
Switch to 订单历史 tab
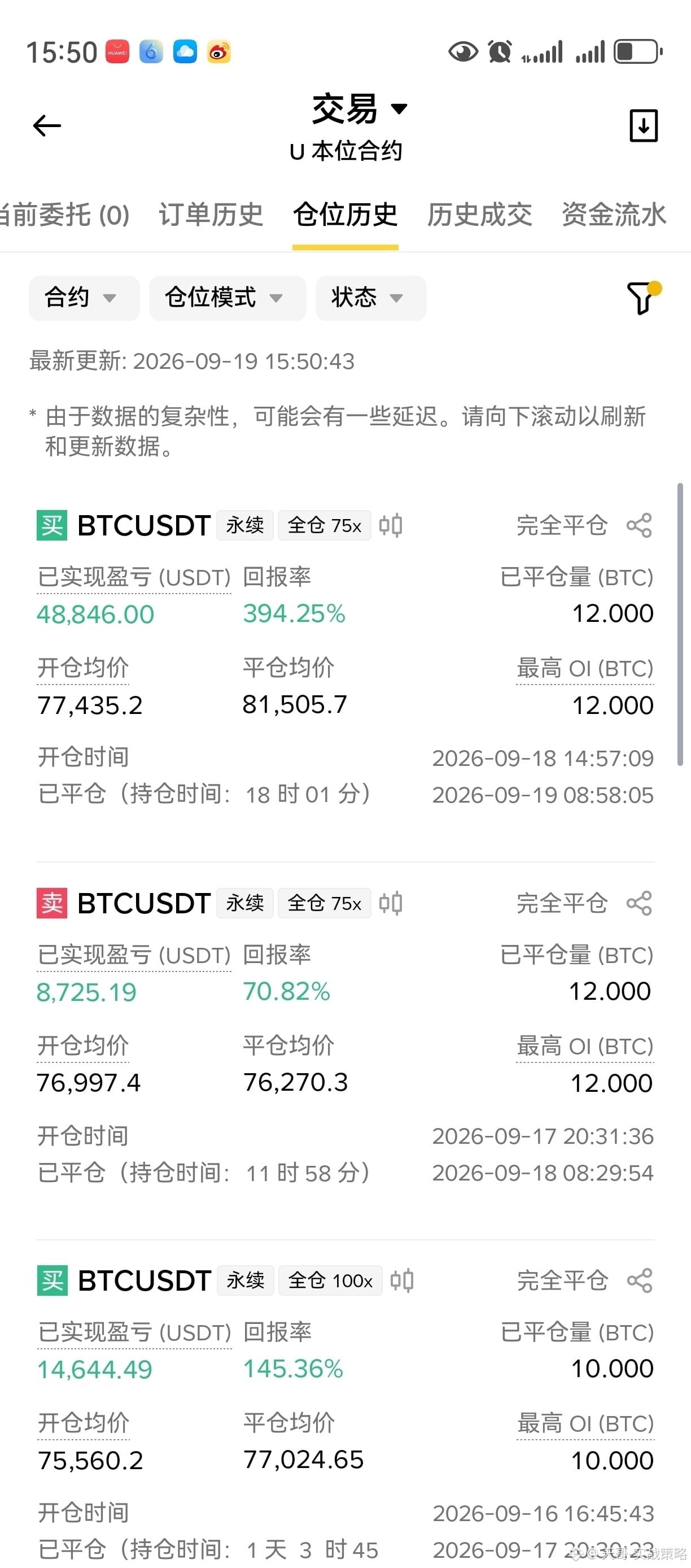coord(211,215)
